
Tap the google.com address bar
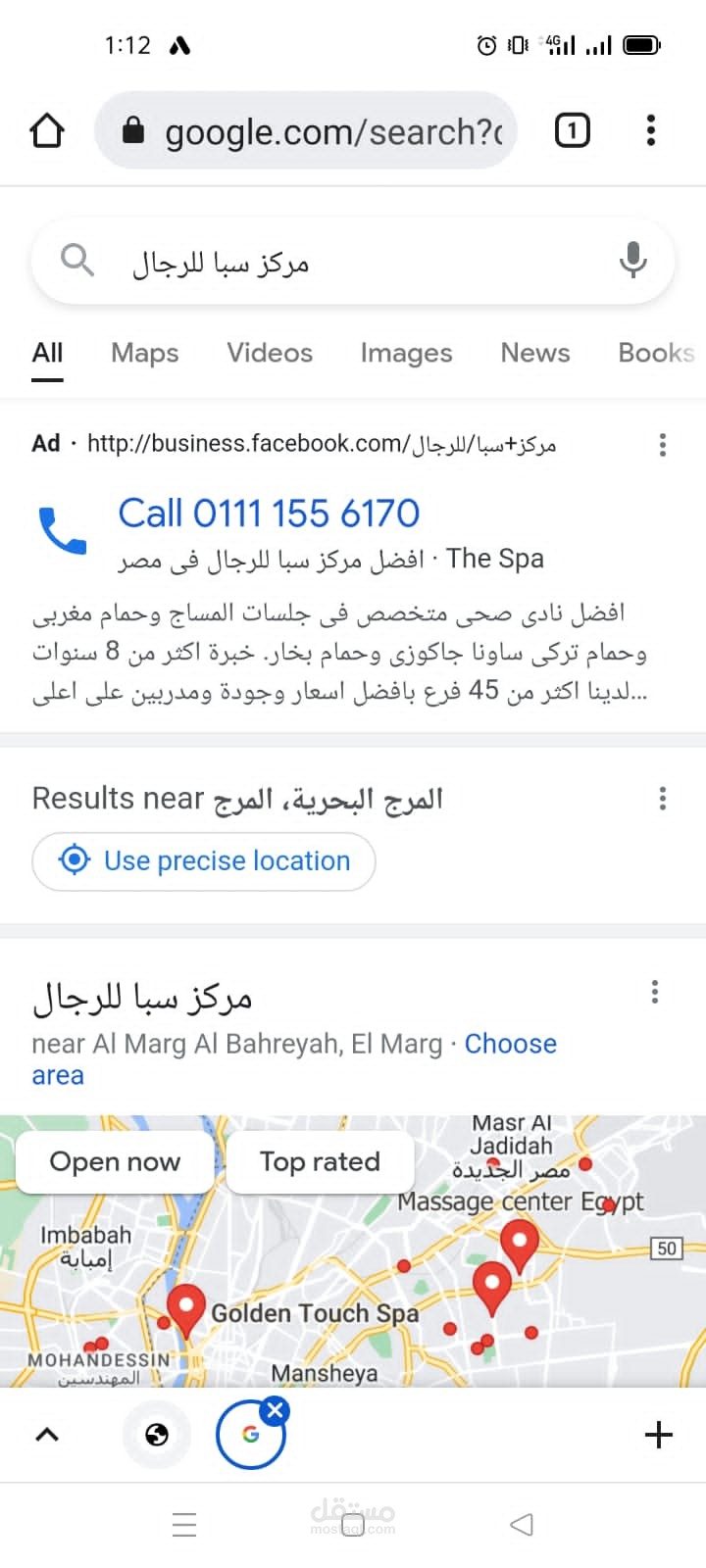(x=314, y=131)
